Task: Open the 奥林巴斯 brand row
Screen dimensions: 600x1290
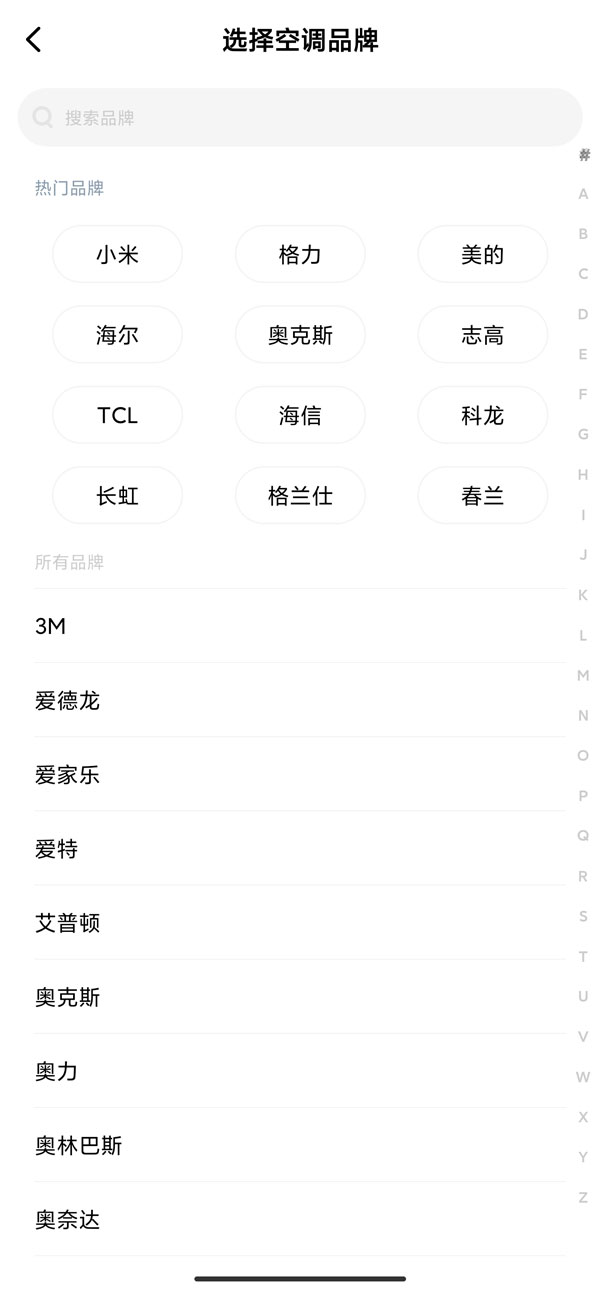Action: click(x=300, y=1145)
